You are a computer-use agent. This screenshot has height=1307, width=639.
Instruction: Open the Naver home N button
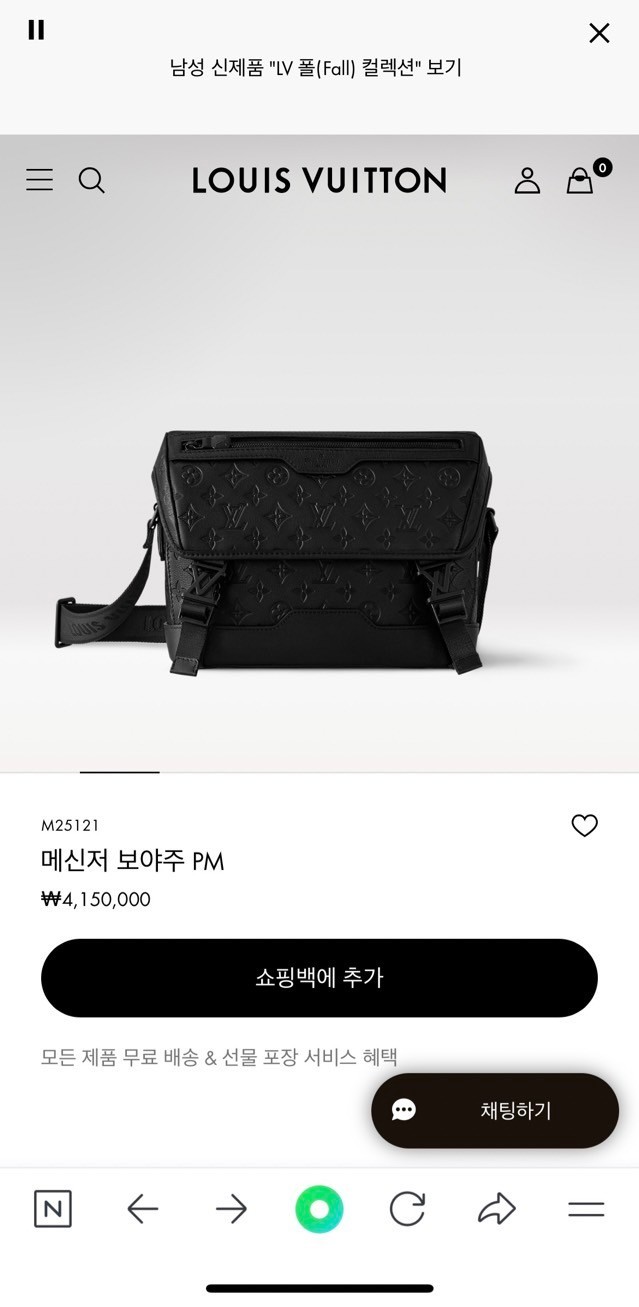[53, 1209]
